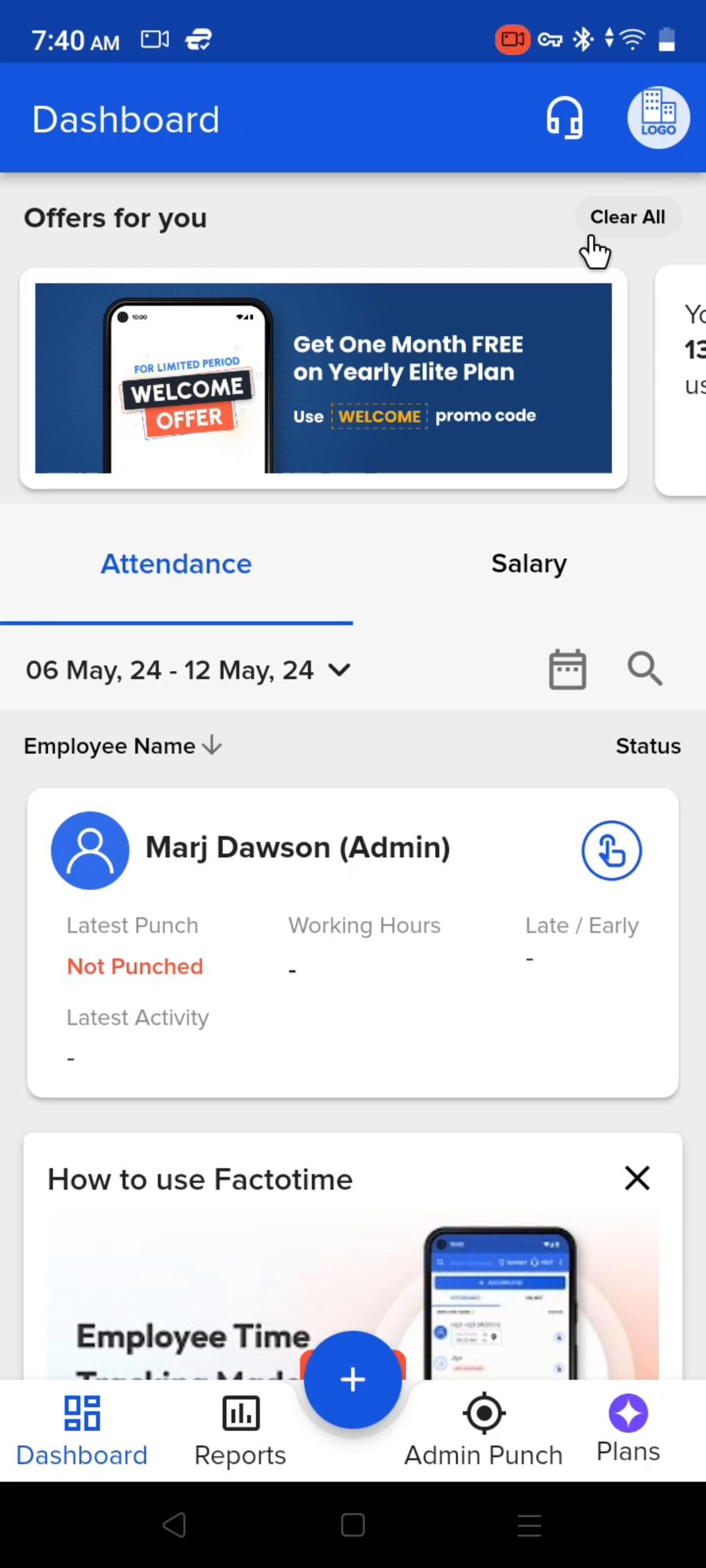Viewport: 706px width, 1568px height.
Task: Expand the 06 May - 12 May date range
Action: [x=188, y=670]
